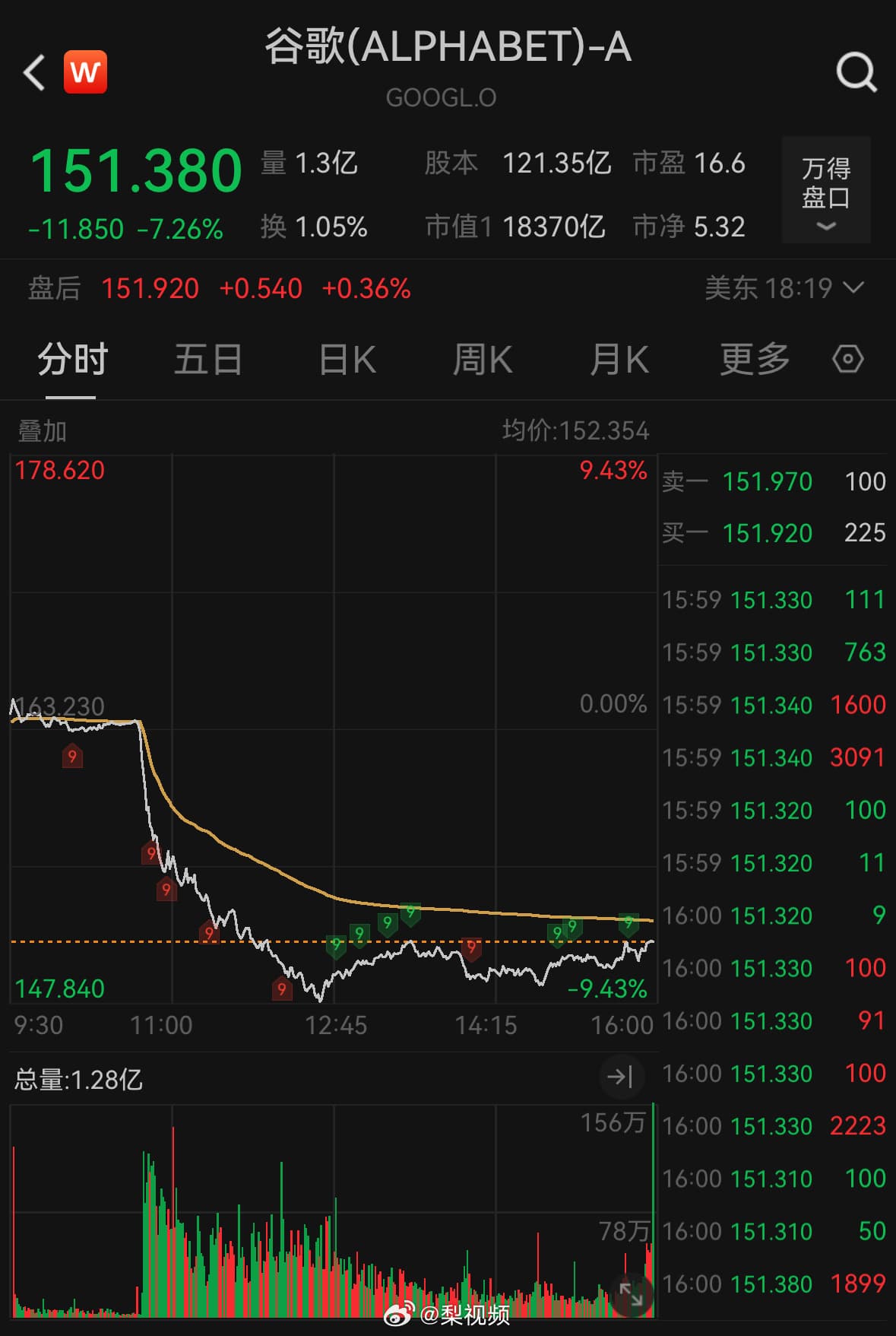Open stock search magnifier
Image resolution: width=896 pixels, height=1336 pixels.
856,73
